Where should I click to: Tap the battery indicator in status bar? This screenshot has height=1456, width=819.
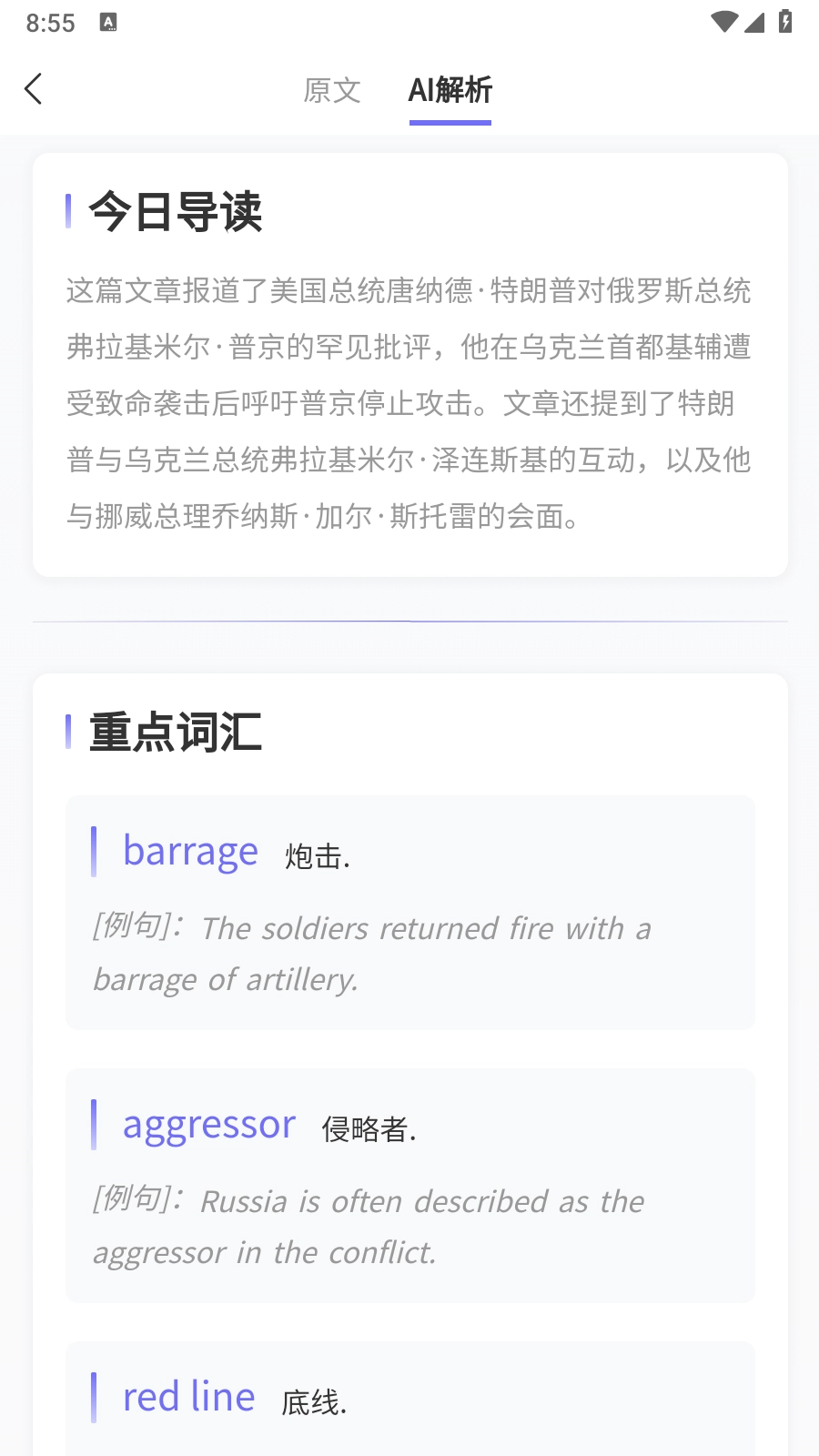(x=785, y=23)
